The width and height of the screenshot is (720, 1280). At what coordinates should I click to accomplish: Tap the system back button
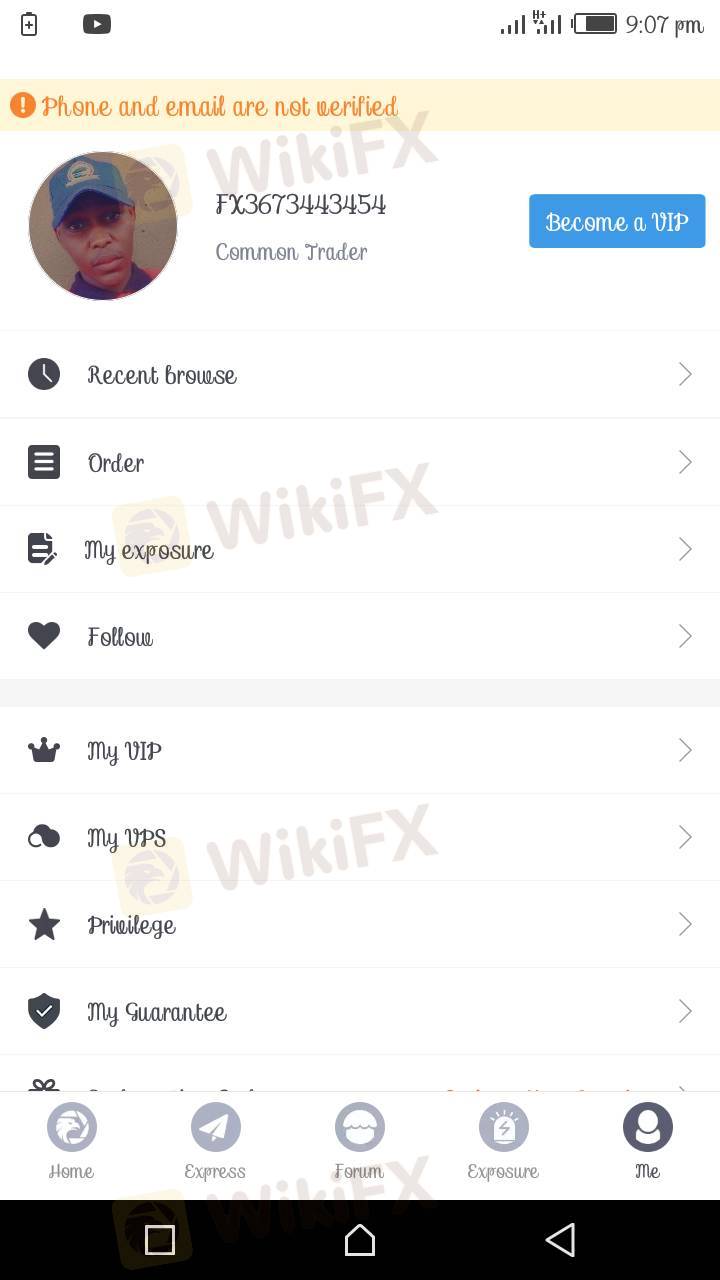[560, 1240]
